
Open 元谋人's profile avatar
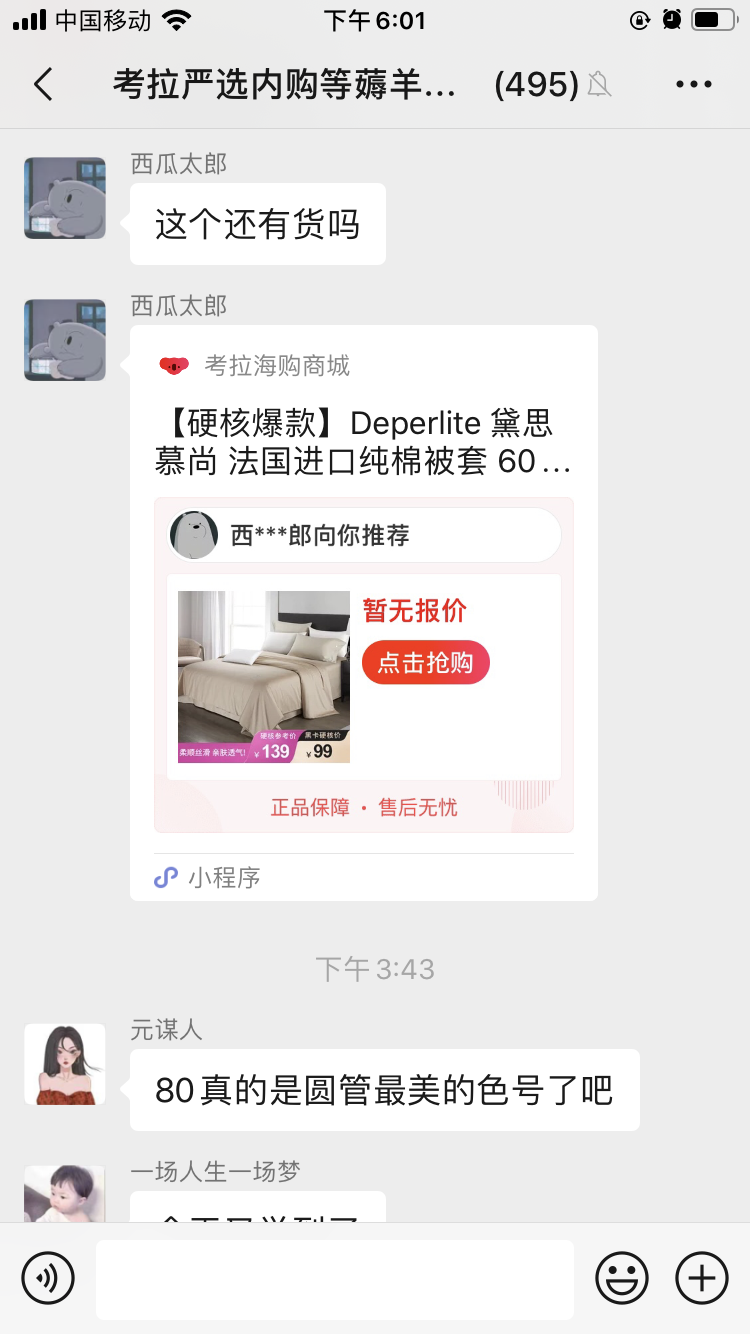click(x=65, y=1064)
